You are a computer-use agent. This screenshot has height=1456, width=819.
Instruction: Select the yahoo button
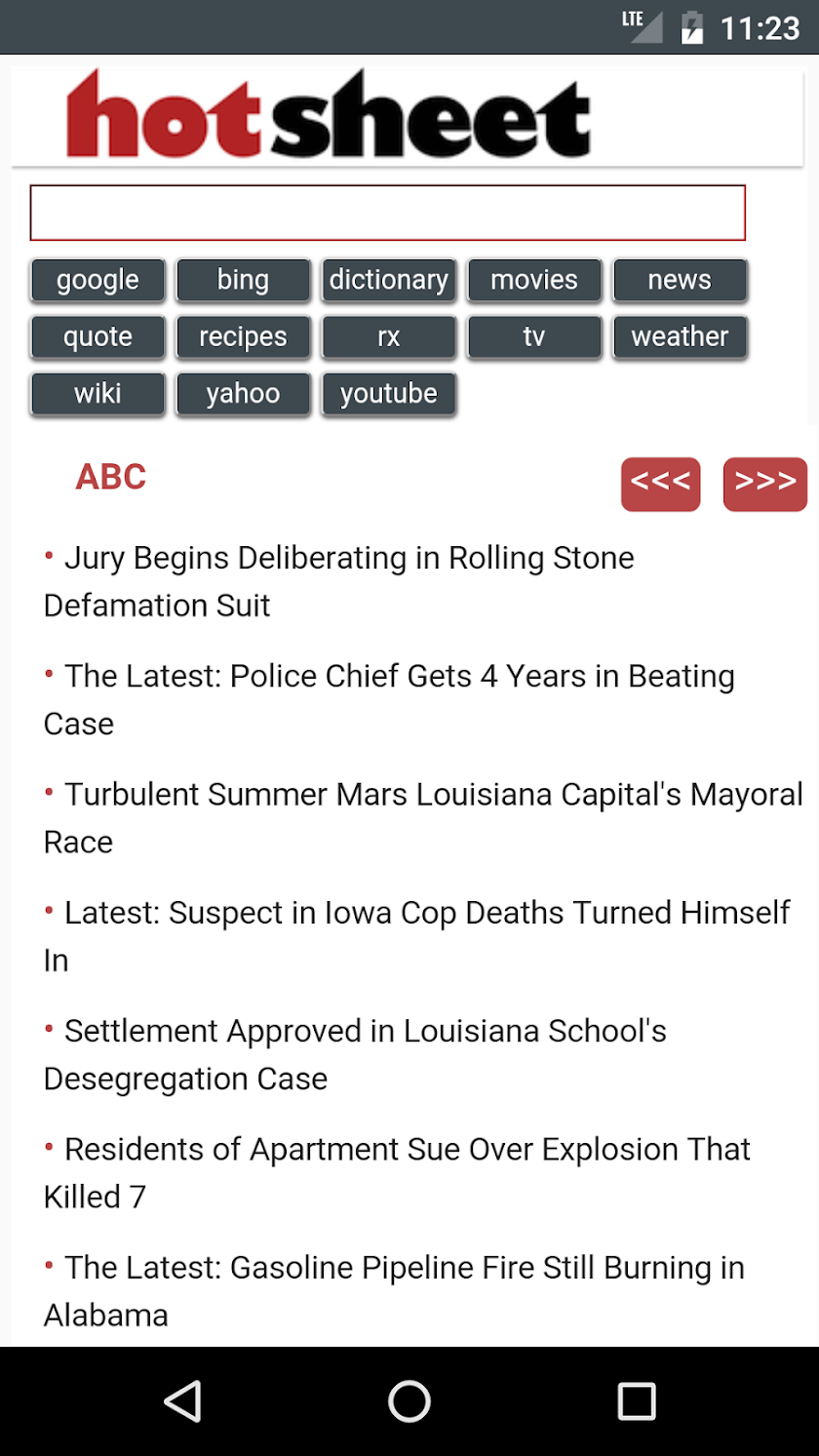(243, 393)
